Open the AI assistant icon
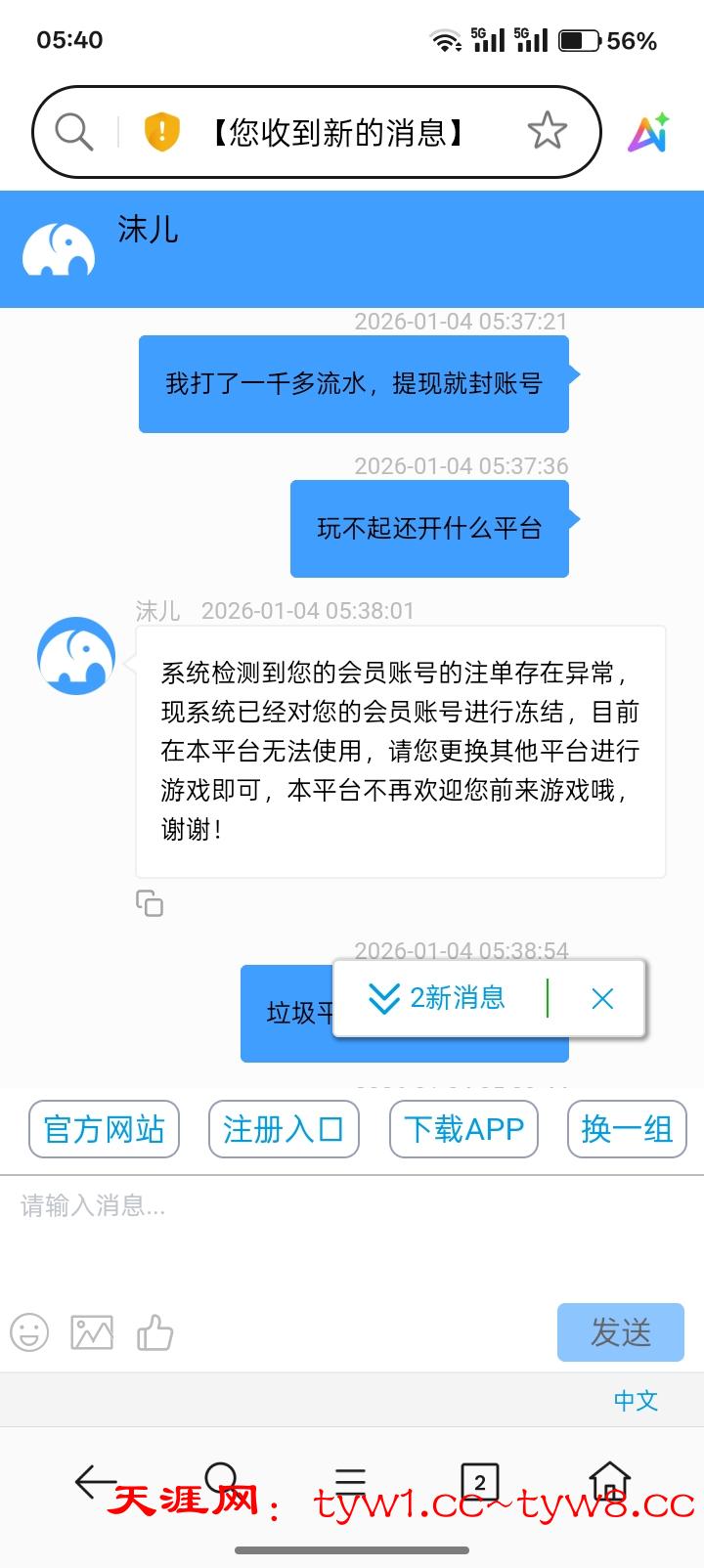 pyautogui.click(x=648, y=133)
